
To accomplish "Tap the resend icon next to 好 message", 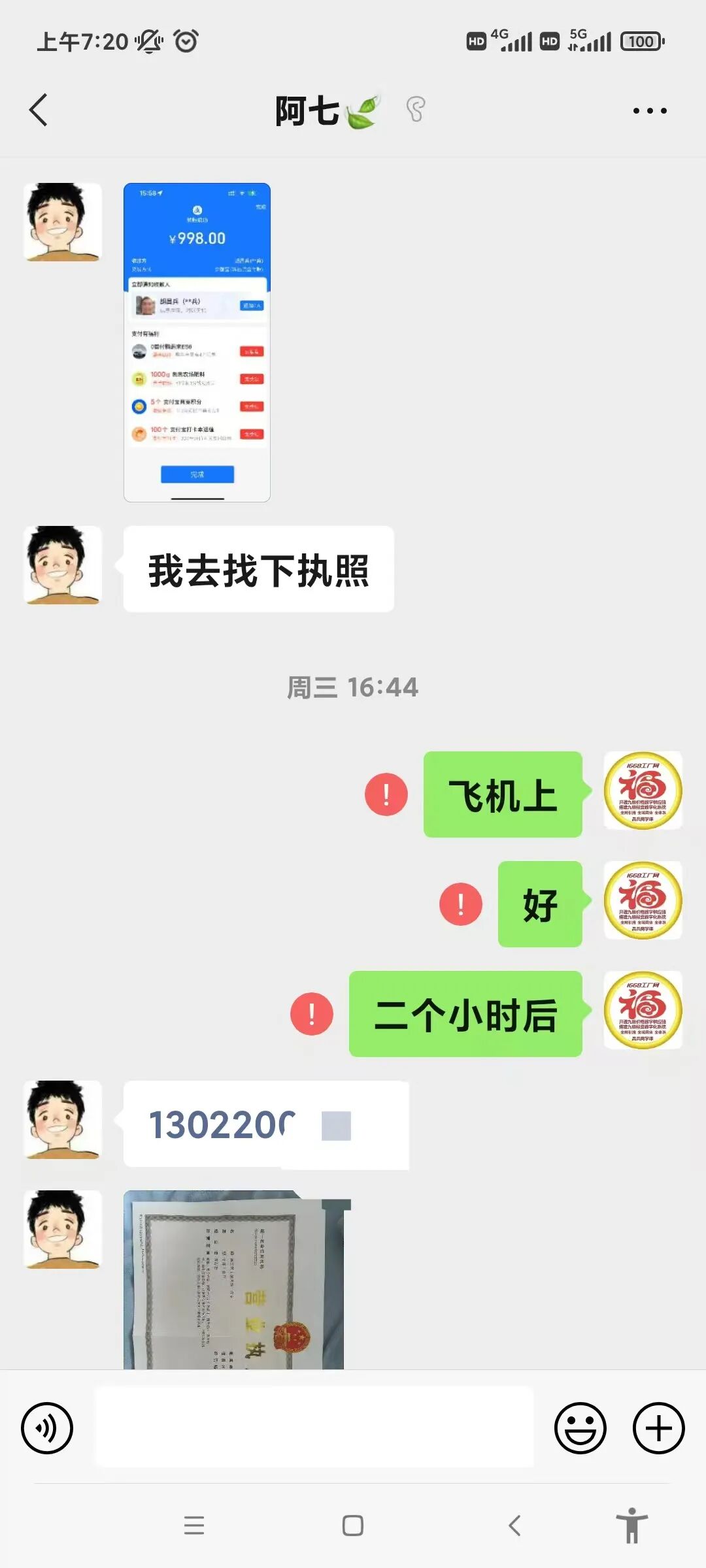I will (462, 904).
